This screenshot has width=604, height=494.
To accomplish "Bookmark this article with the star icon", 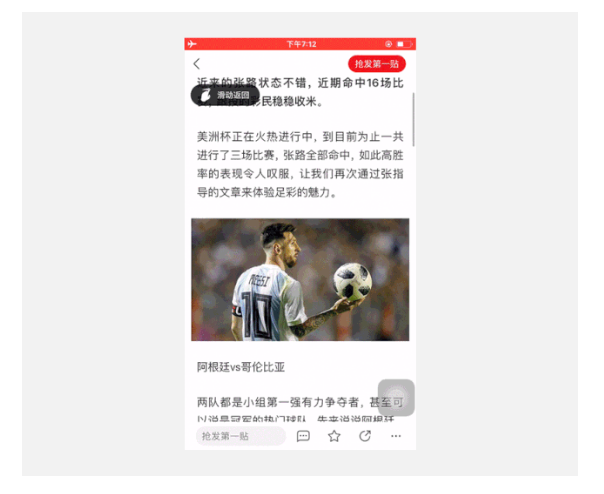I will point(334,437).
